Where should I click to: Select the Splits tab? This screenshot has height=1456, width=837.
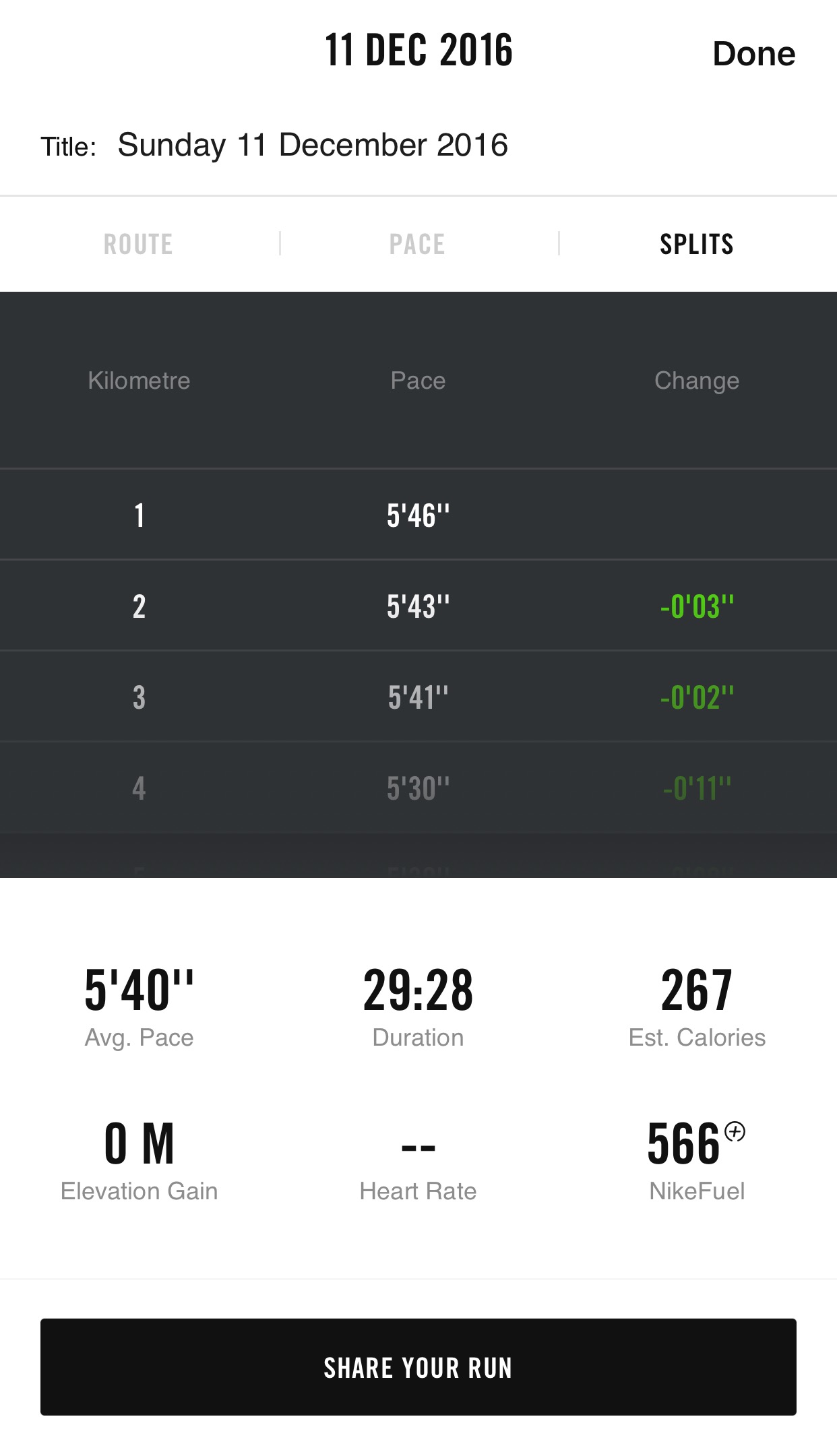pyautogui.click(x=696, y=244)
